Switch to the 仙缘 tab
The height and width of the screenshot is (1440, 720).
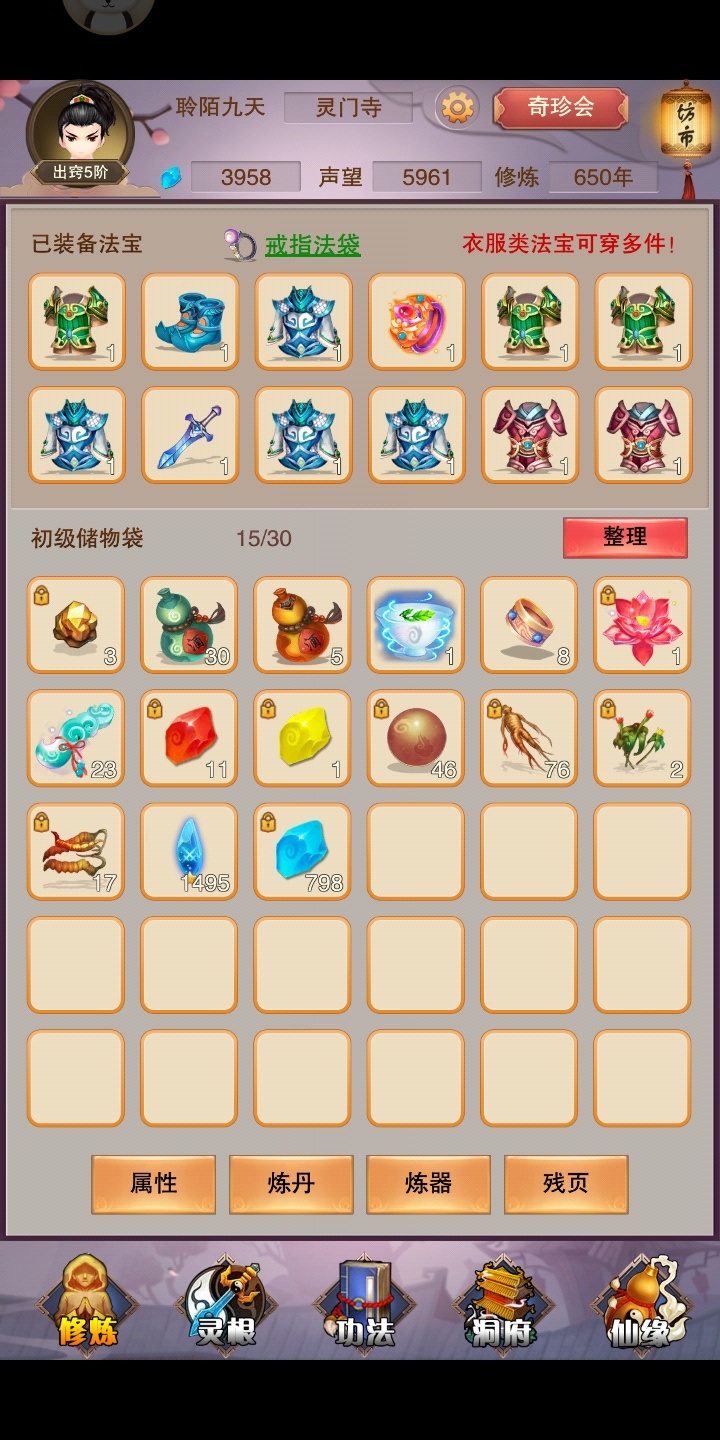pos(638,1305)
